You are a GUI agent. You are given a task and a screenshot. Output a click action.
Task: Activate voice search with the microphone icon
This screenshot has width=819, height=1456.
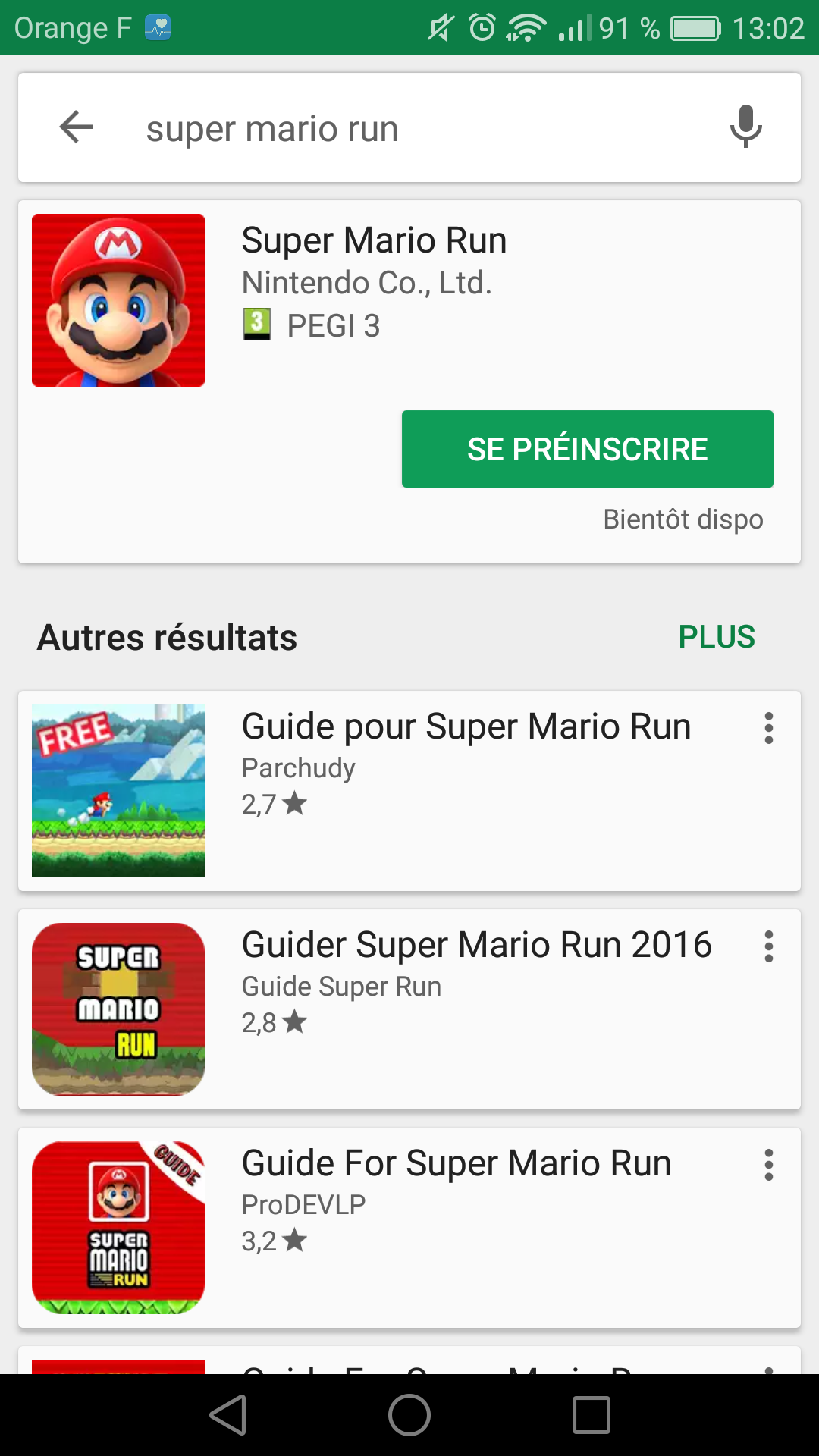744,127
